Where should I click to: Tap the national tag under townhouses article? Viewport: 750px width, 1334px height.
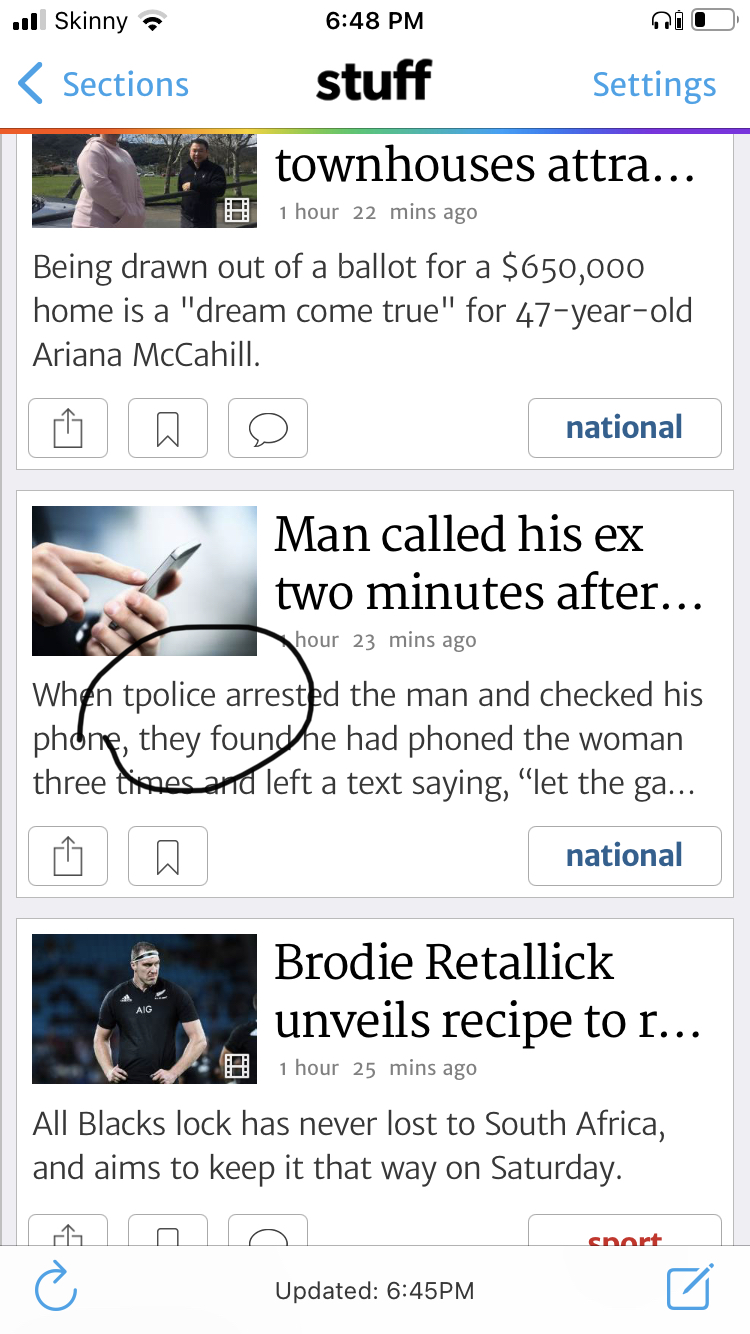624,428
